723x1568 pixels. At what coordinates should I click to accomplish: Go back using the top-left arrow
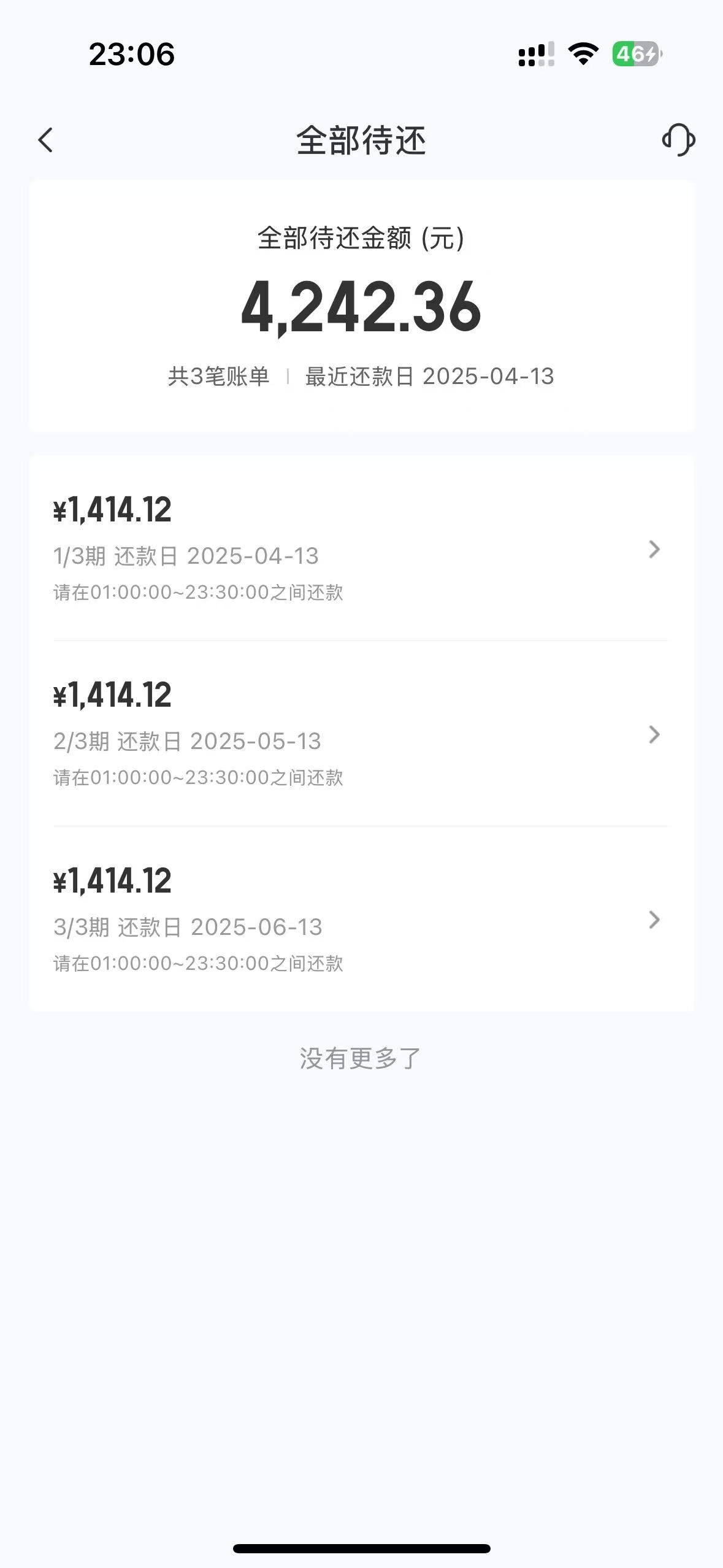(46, 140)
